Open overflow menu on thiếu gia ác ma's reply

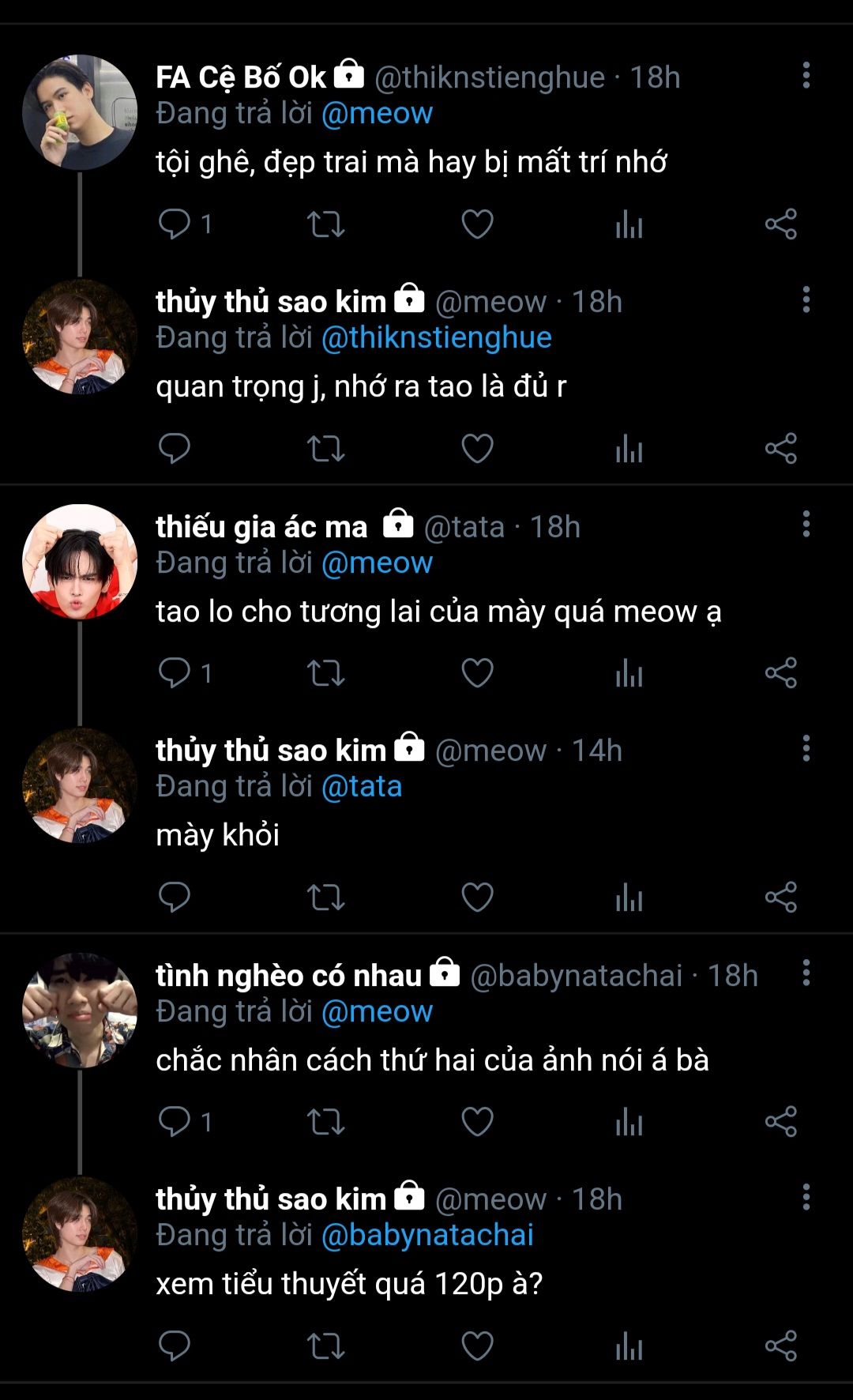coord(806,524)
